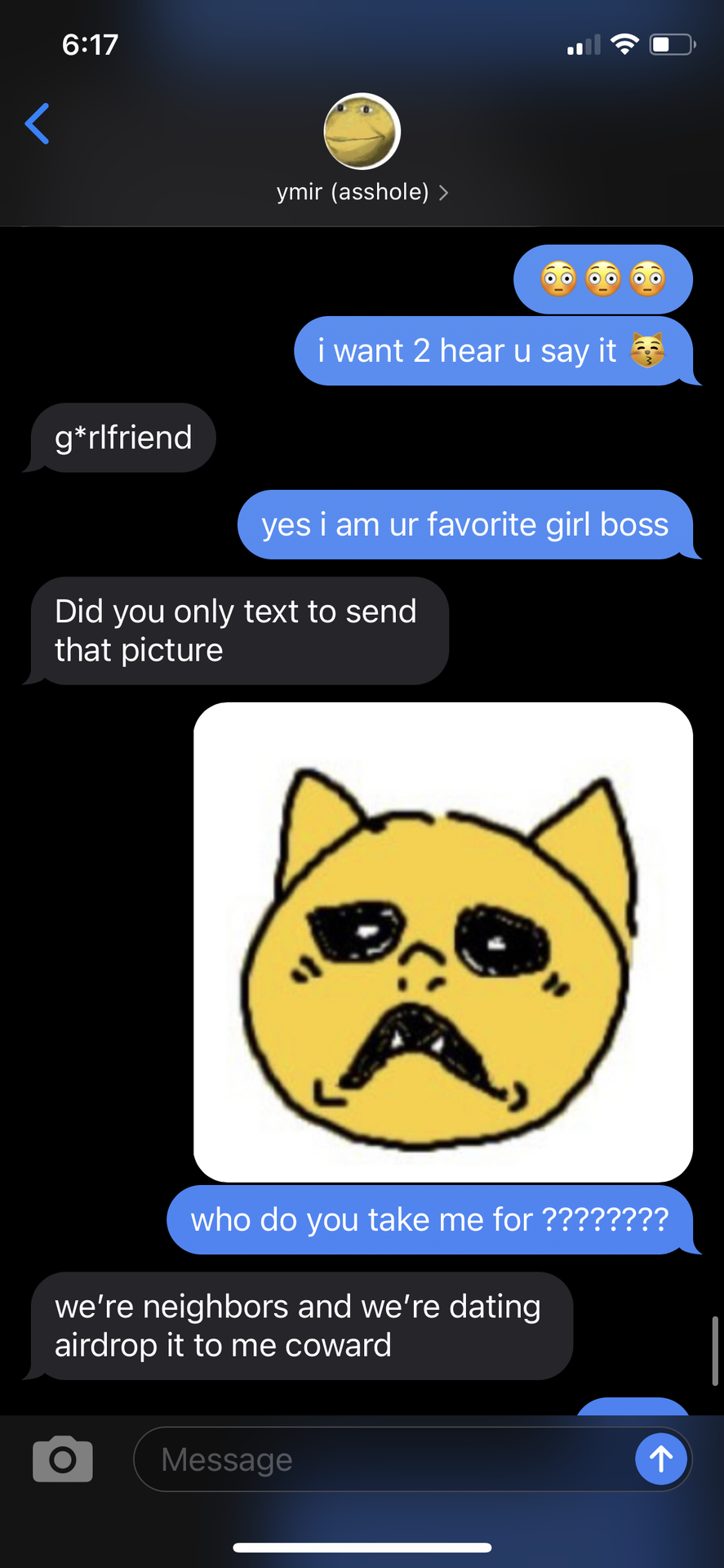Open the yellow cat picture attachment
This screenshot has height=1568, width=724.
[x=443, y=942]
